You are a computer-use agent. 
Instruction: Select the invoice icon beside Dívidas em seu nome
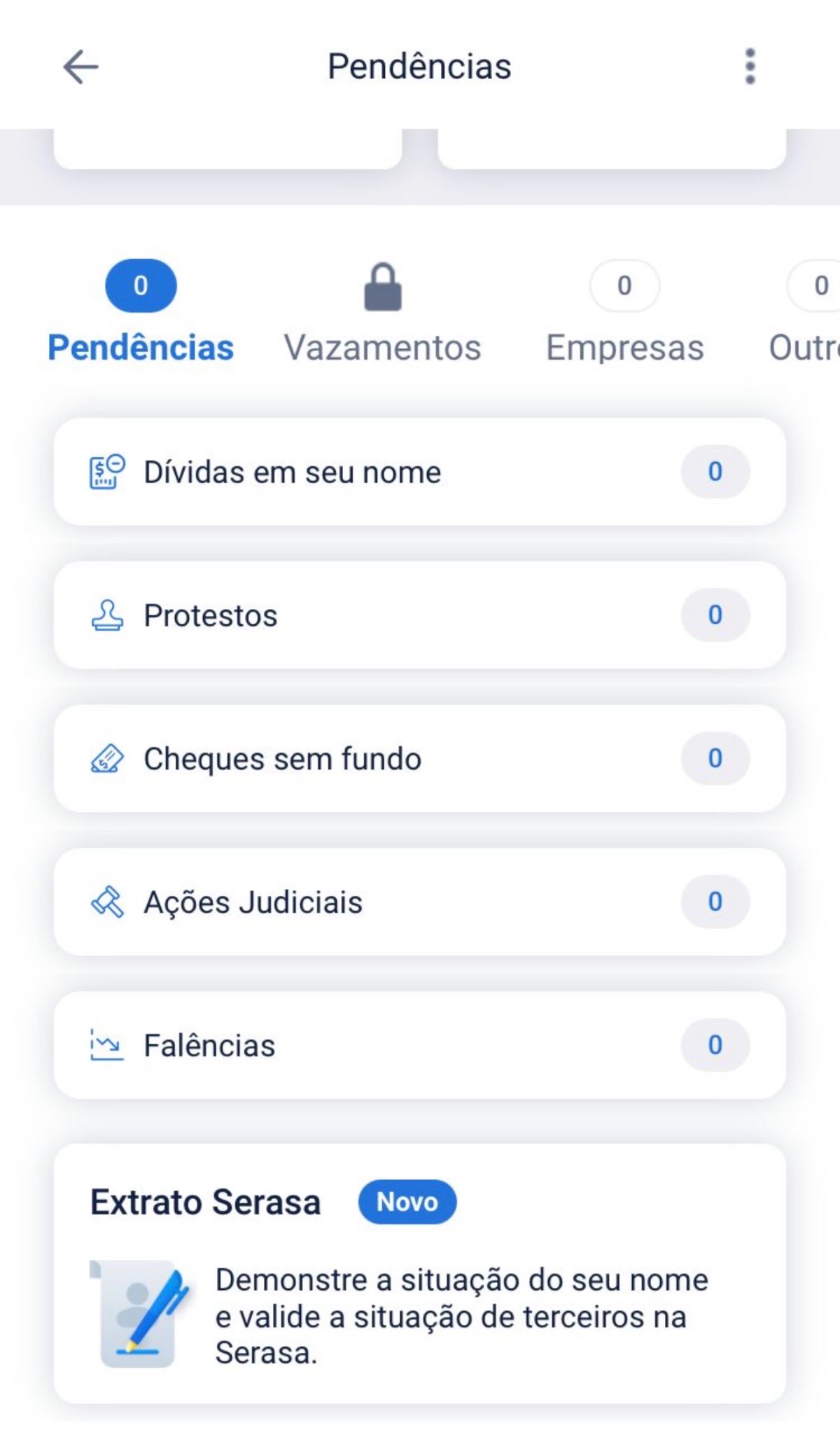tap(105, 472)
